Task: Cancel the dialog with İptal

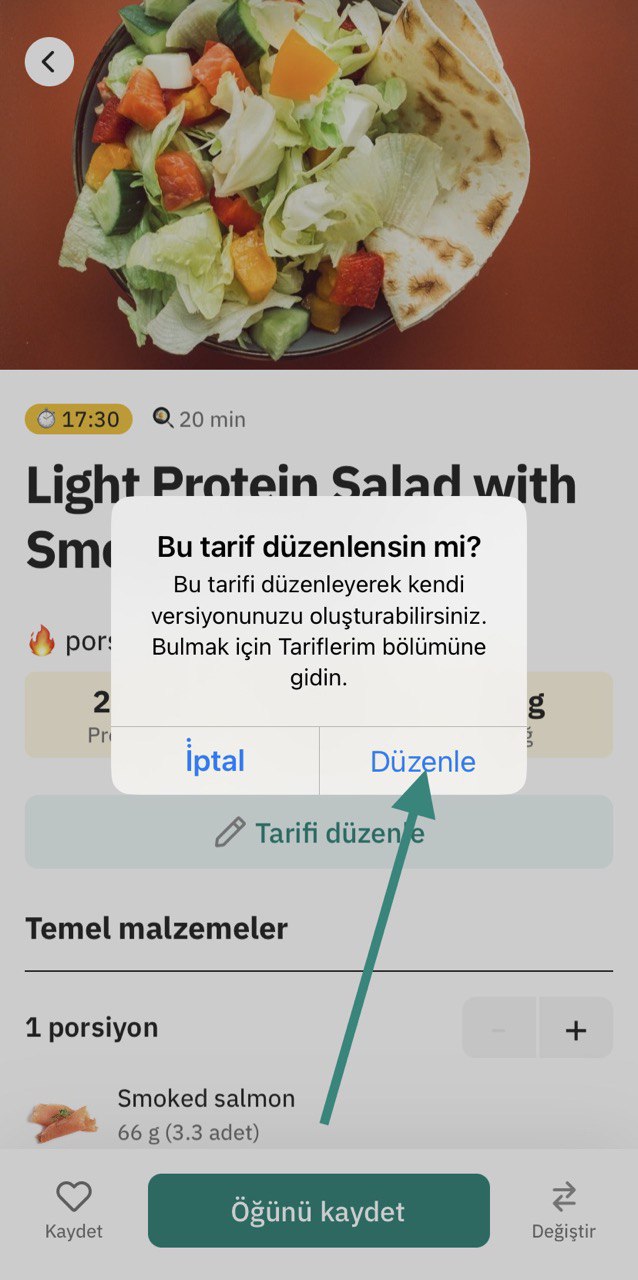Action: (x=215, y=761)
